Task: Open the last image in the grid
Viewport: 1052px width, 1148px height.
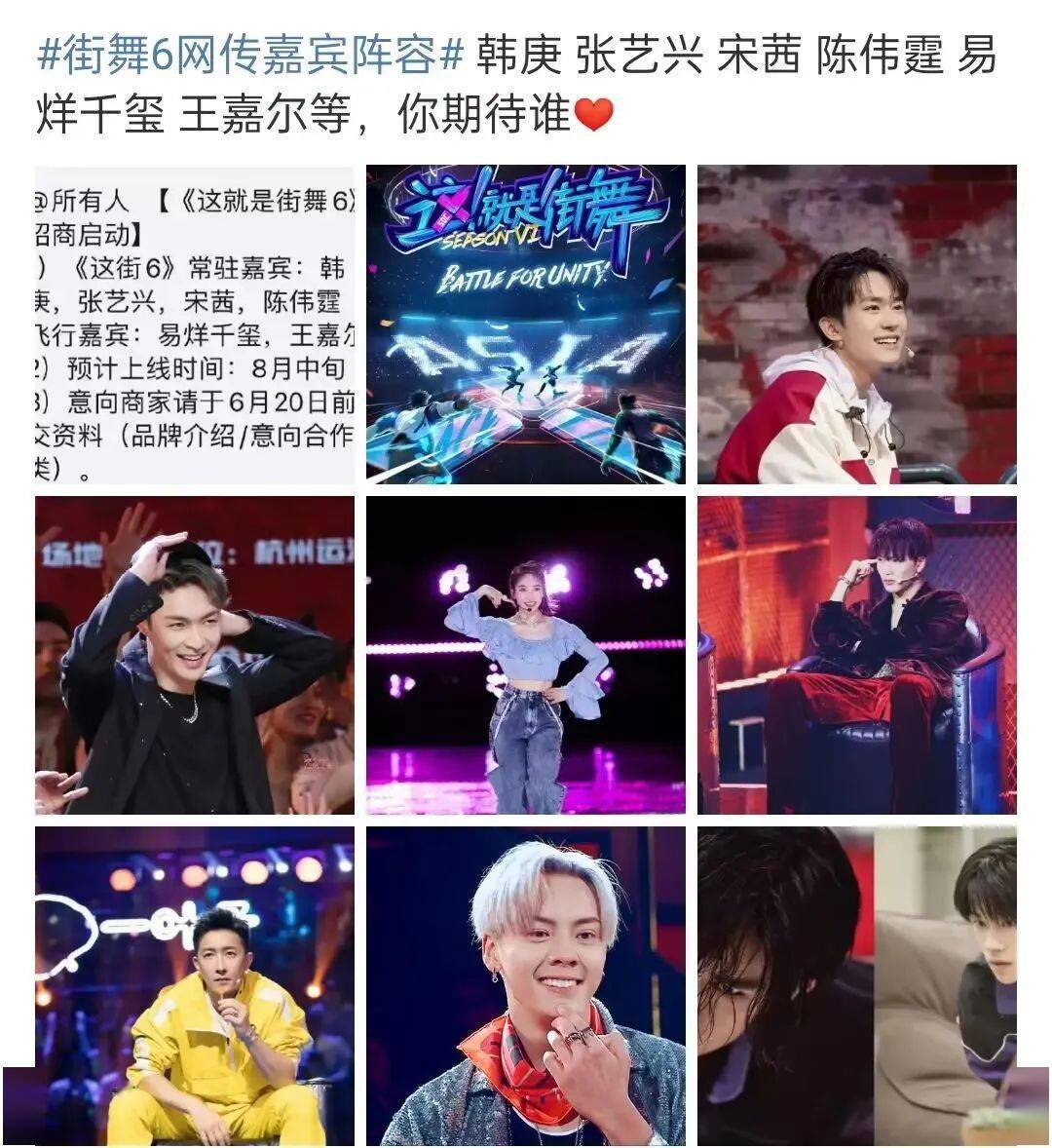Action: [857, 986]
